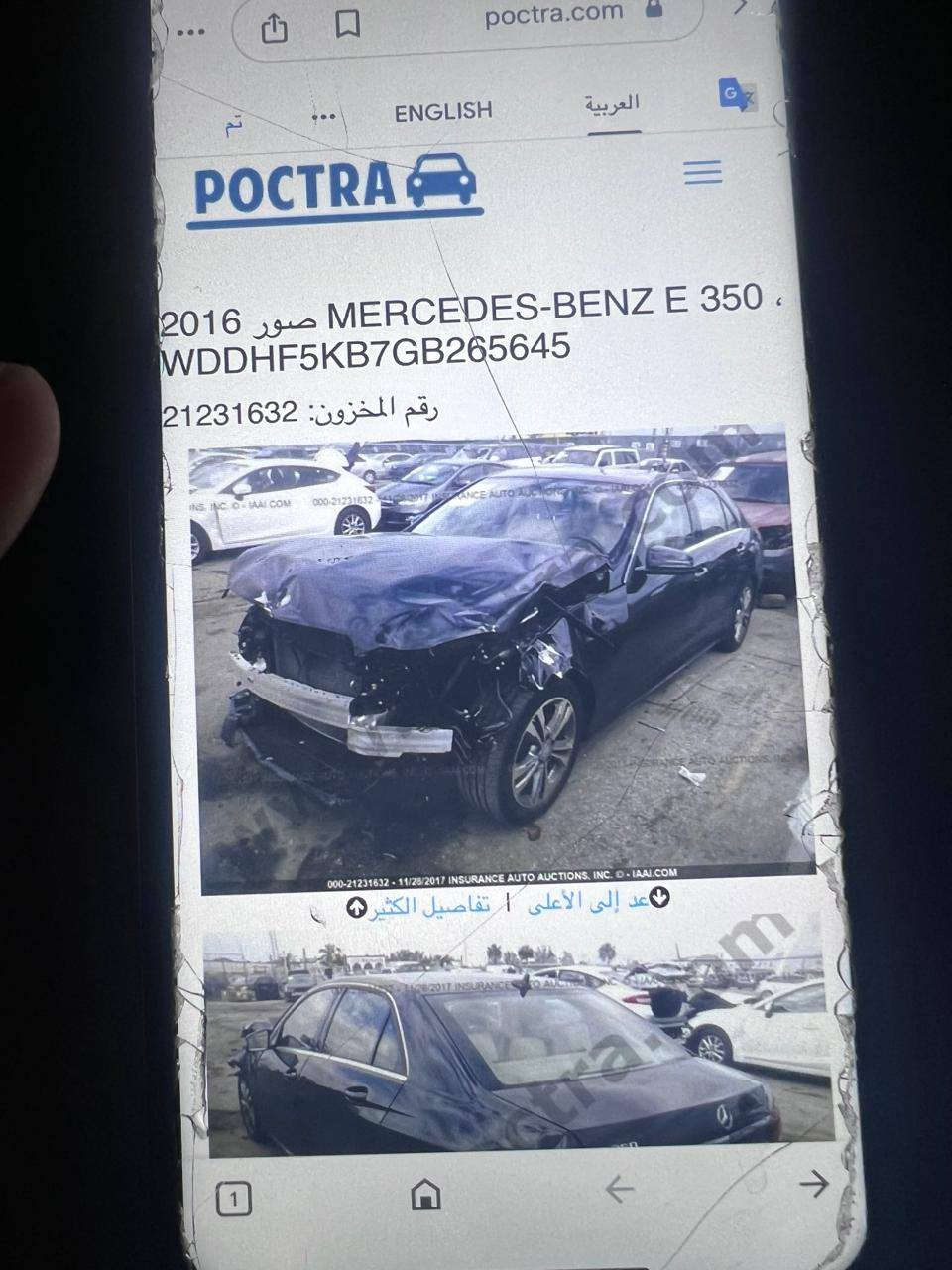Open the POCTRA hamburger menu

click(702, 173)
